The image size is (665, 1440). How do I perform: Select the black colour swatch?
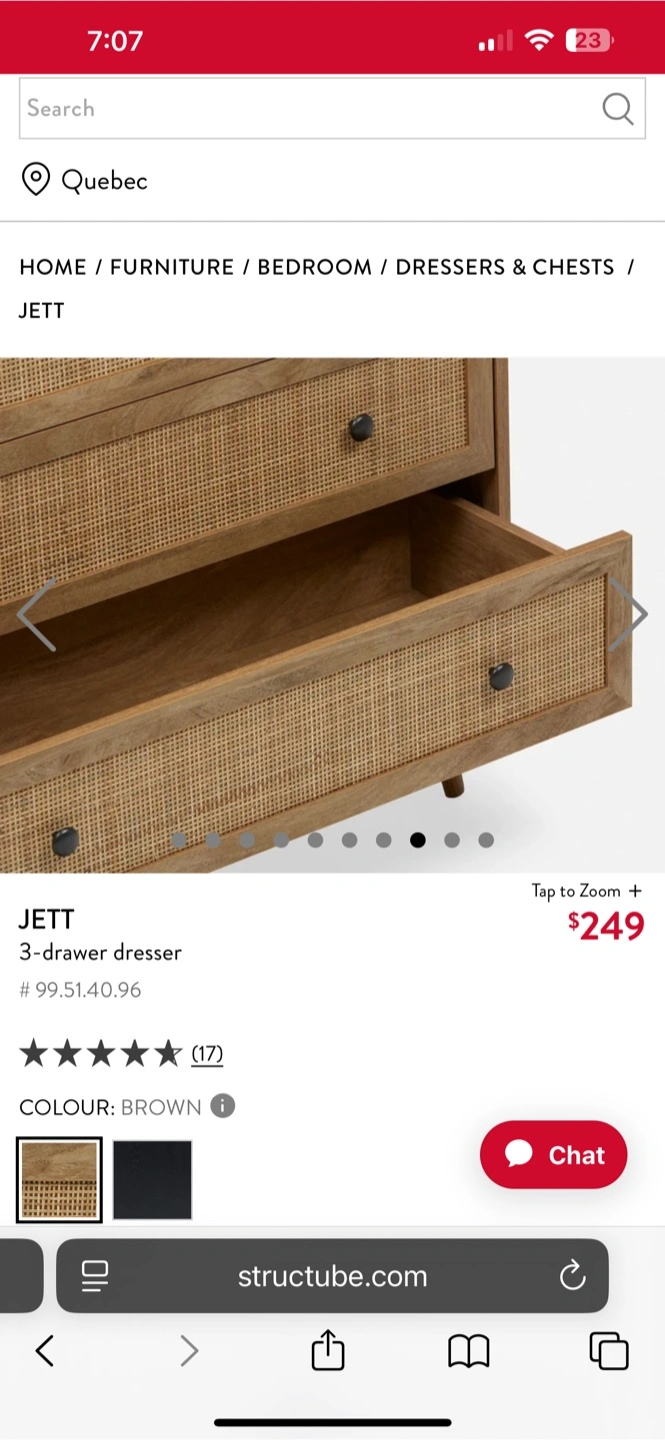[152, 1180]
